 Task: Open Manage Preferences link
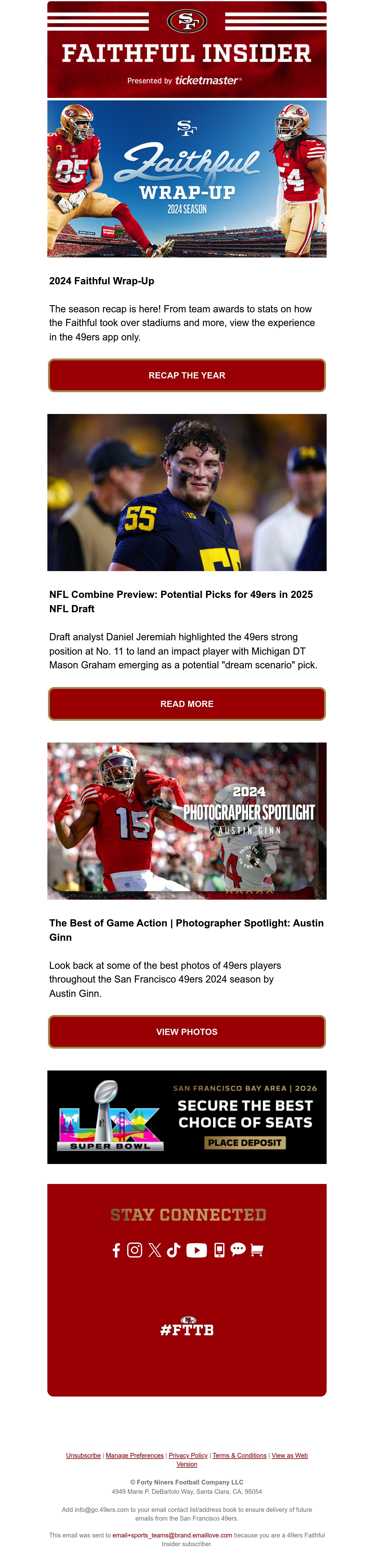pyautogui.click(x=134, y=1455)
